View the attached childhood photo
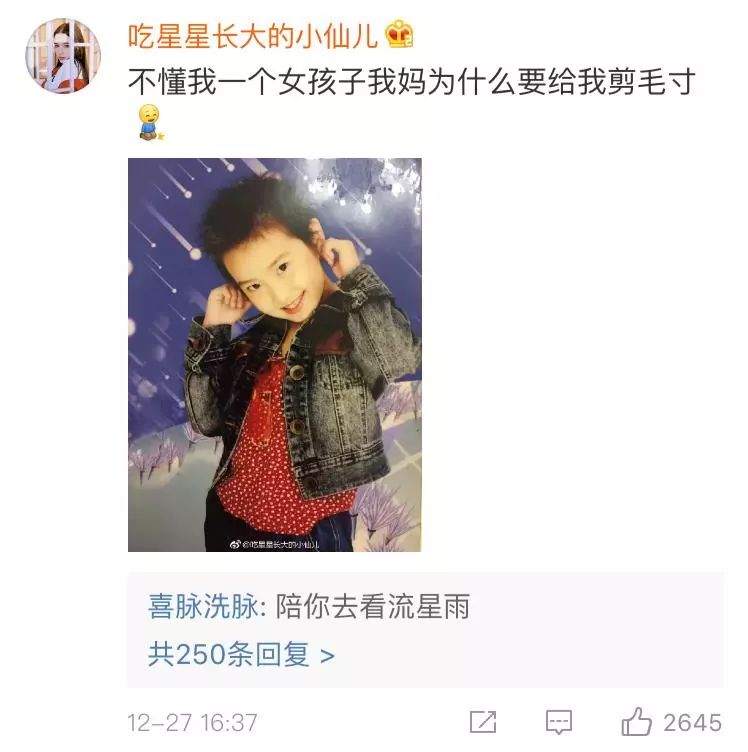Screen dimensions: 748x752 coord(274,354)
